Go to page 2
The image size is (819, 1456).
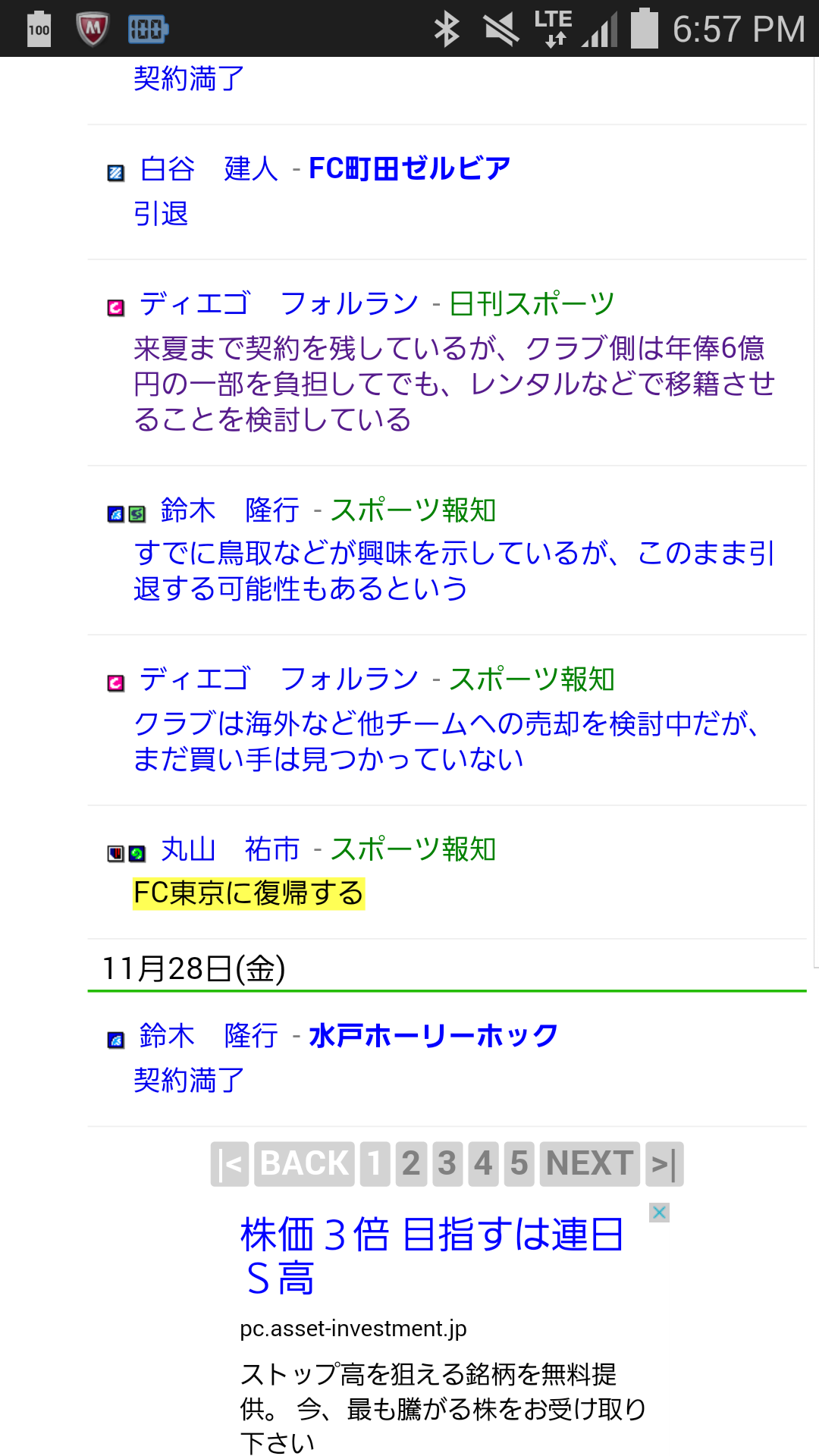point(410,1163)
